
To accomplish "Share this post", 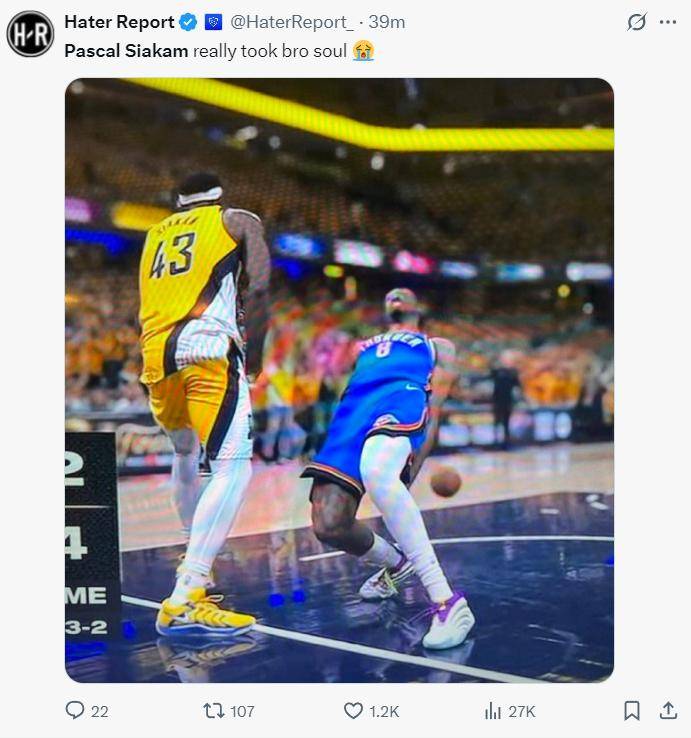I will pyautogui.click(x=668, y=711).
